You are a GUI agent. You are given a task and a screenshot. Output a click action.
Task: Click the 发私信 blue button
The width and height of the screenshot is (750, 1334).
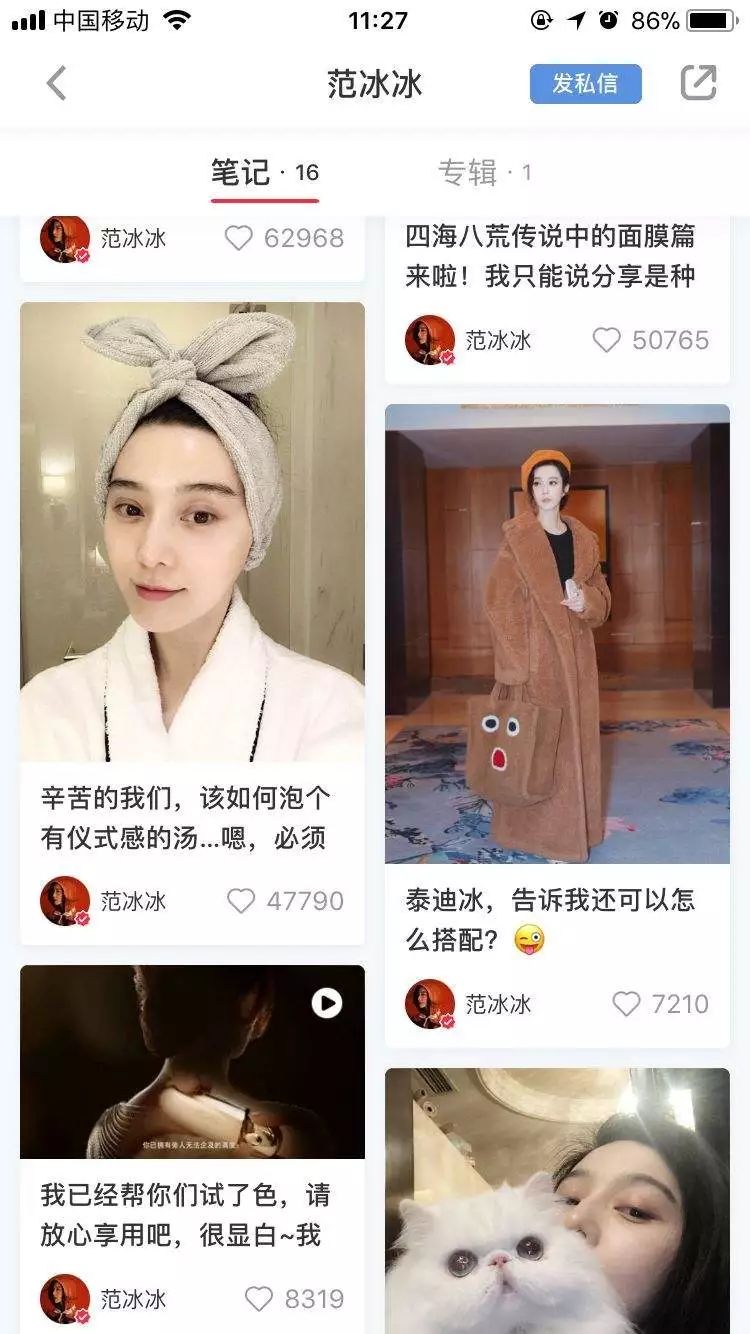coord(587,85)
